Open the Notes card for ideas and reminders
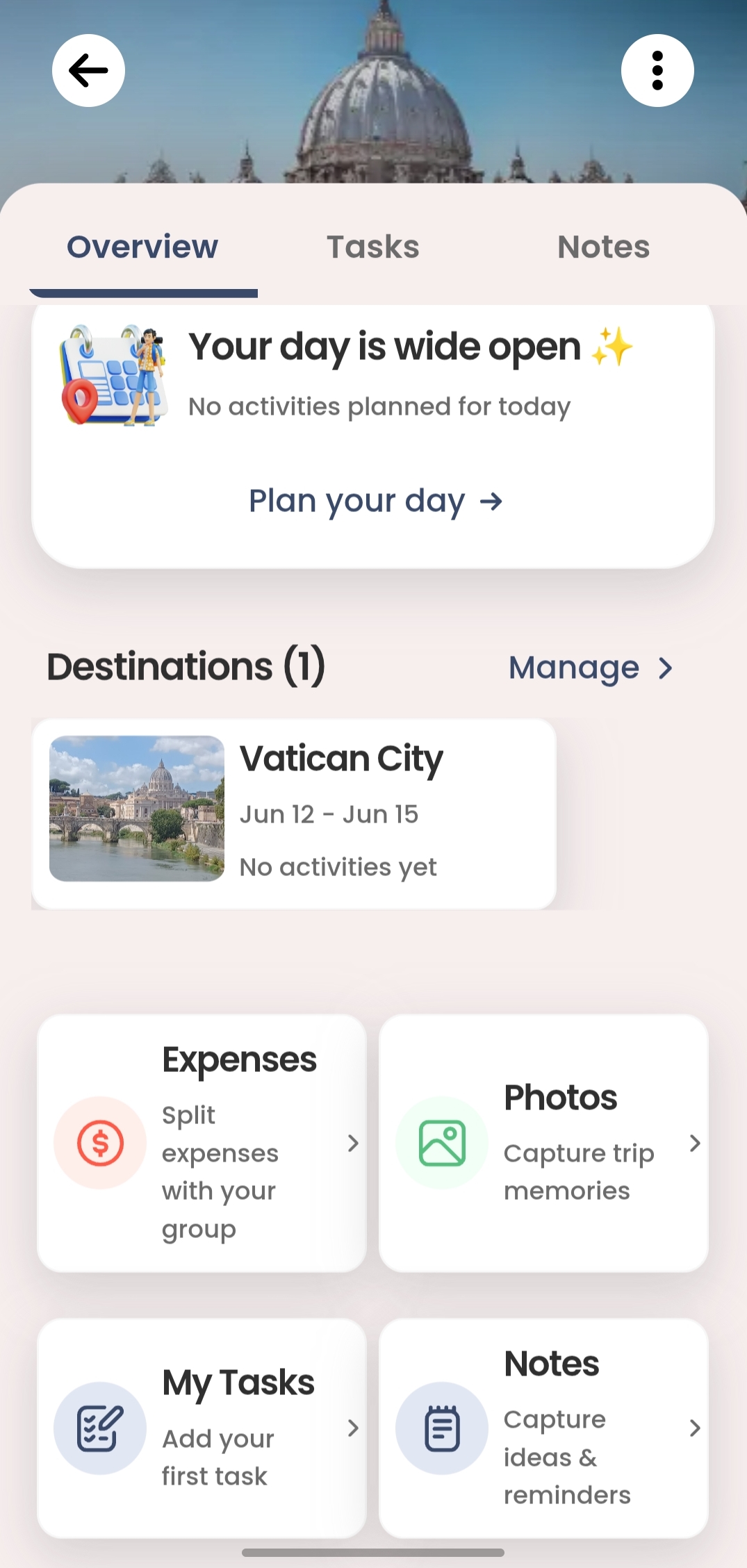 [543, 1428]
